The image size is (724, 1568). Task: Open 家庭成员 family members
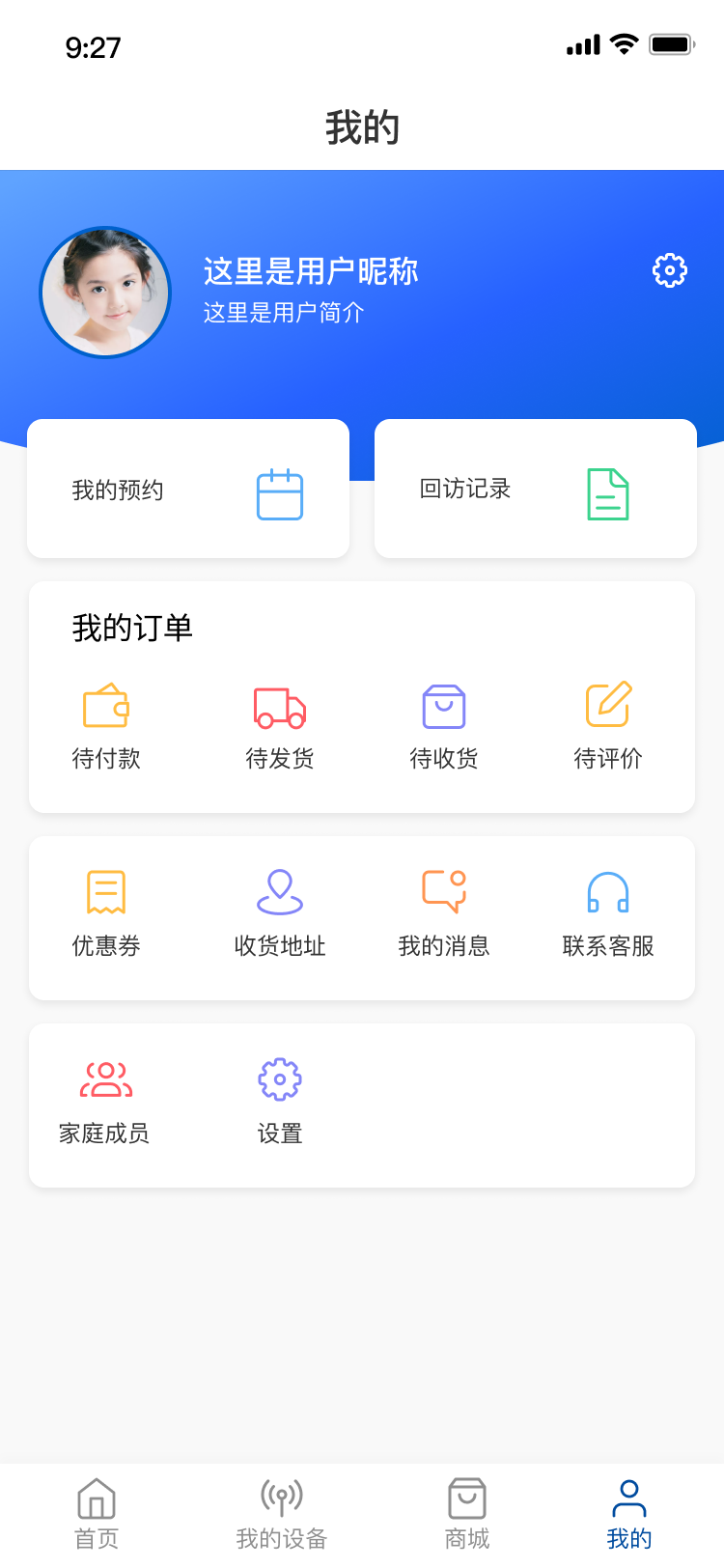pyautogui.click(x=105, y=1101)
